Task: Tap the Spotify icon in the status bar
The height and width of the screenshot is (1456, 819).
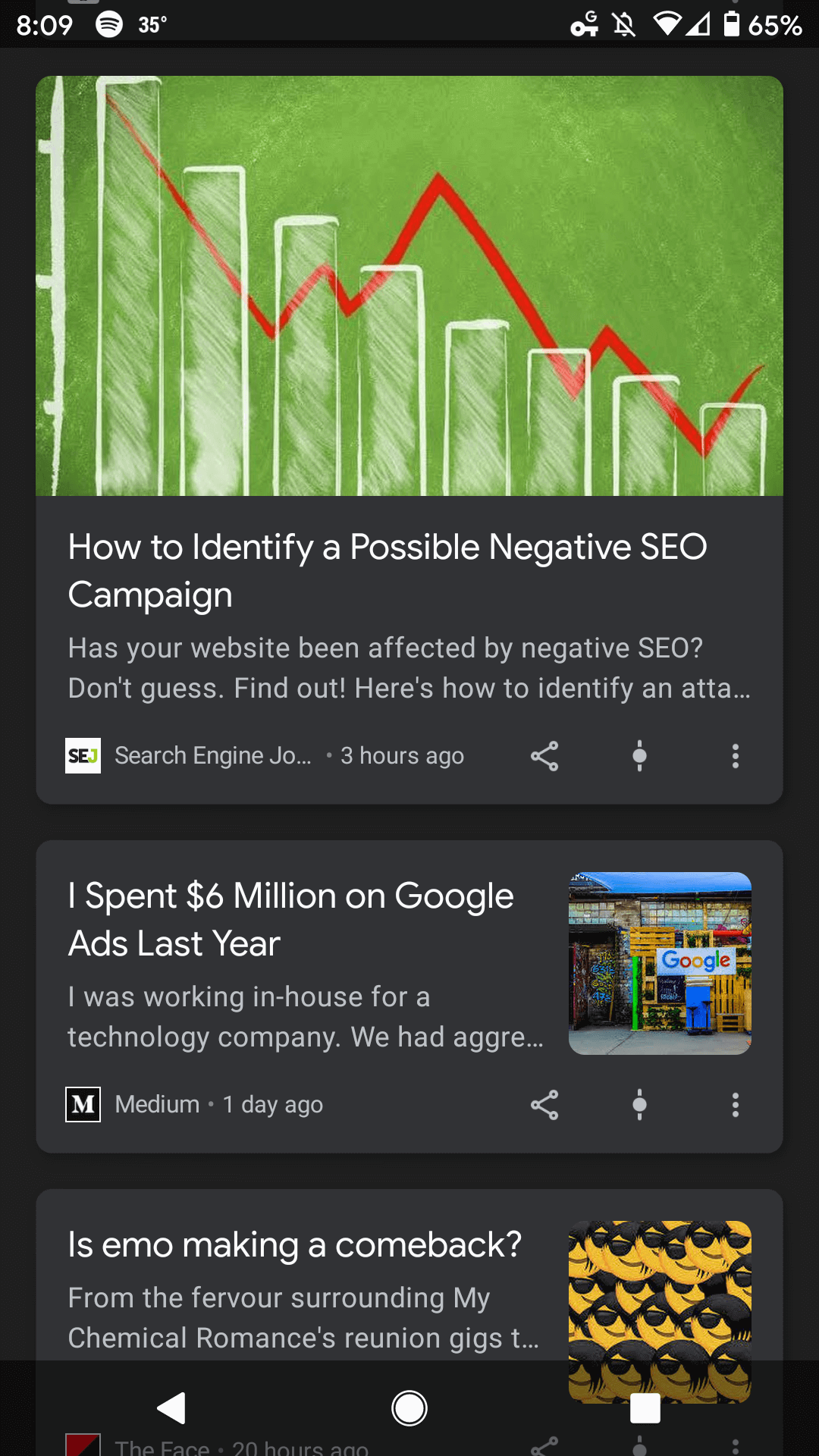Action: (108, 24)
